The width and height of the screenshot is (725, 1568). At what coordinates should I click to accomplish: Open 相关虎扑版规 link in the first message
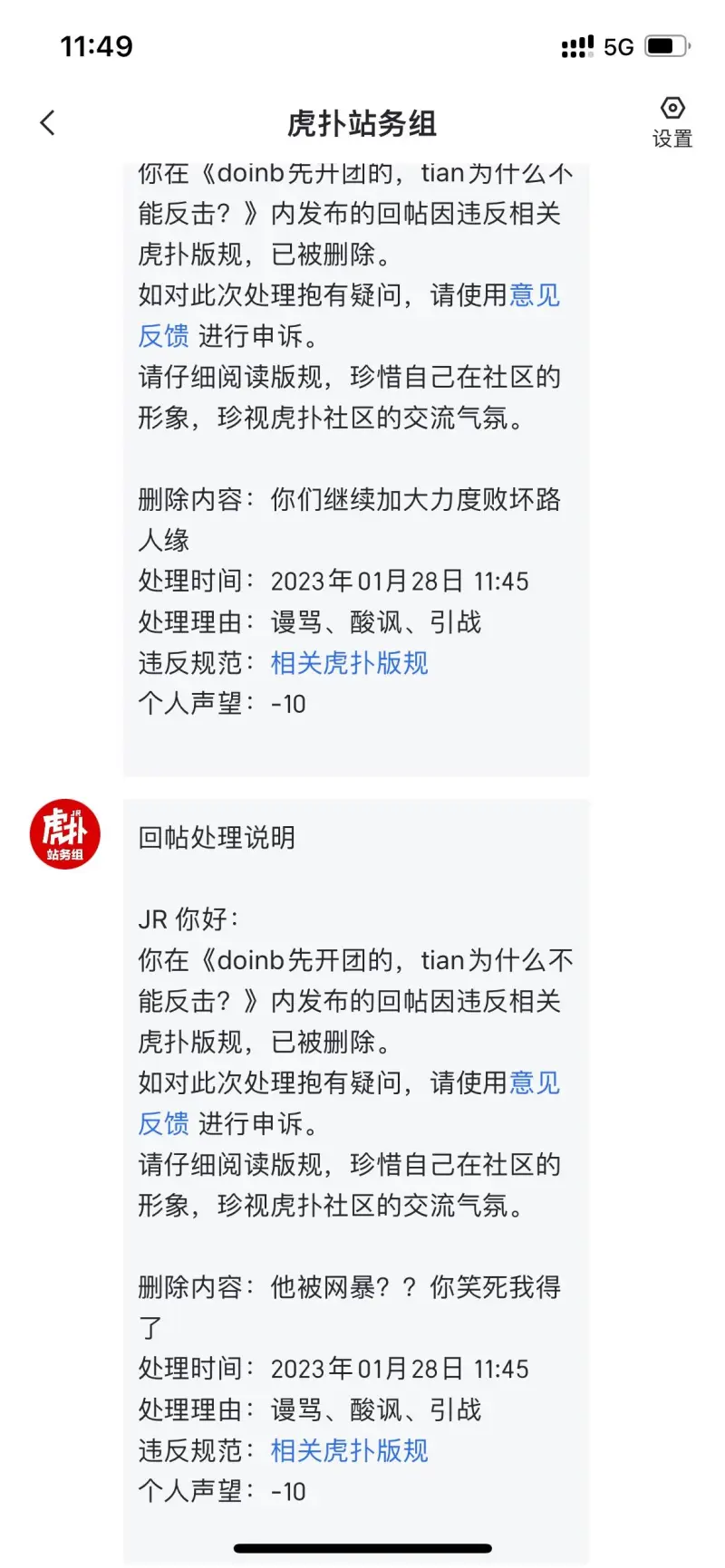click(x=349, y=663)
